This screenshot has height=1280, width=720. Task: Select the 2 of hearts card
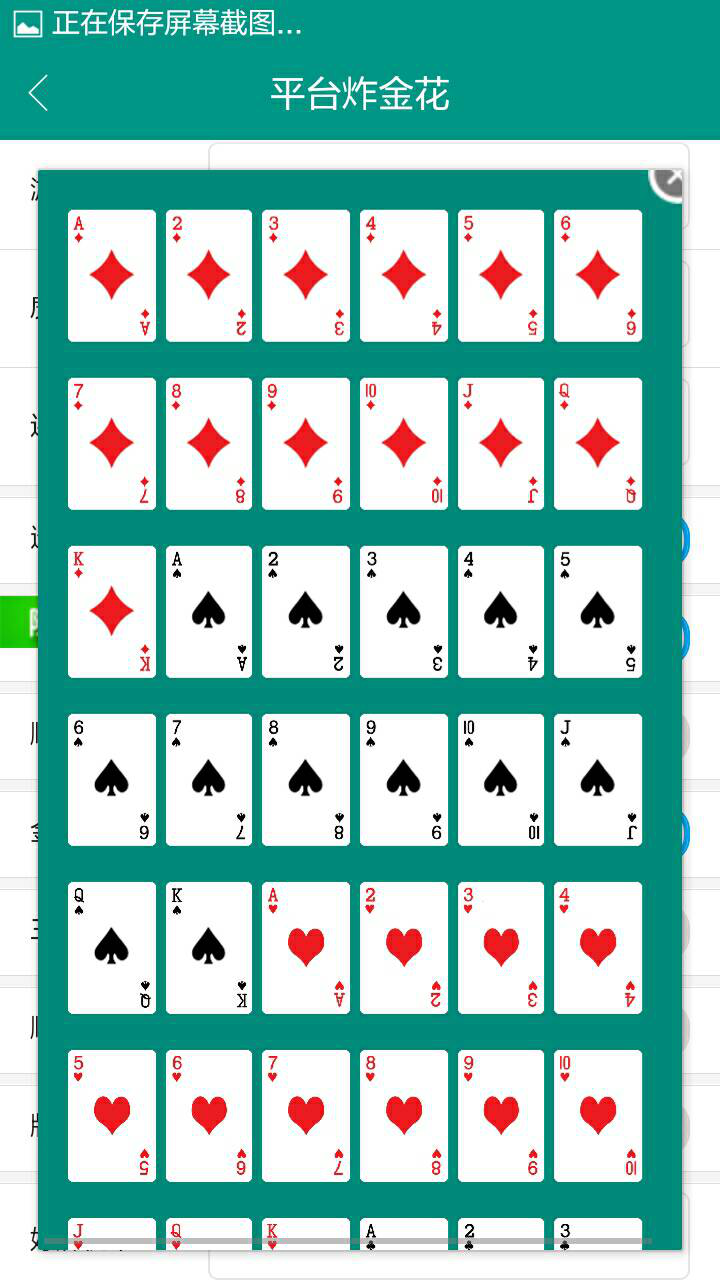(404, 948)
